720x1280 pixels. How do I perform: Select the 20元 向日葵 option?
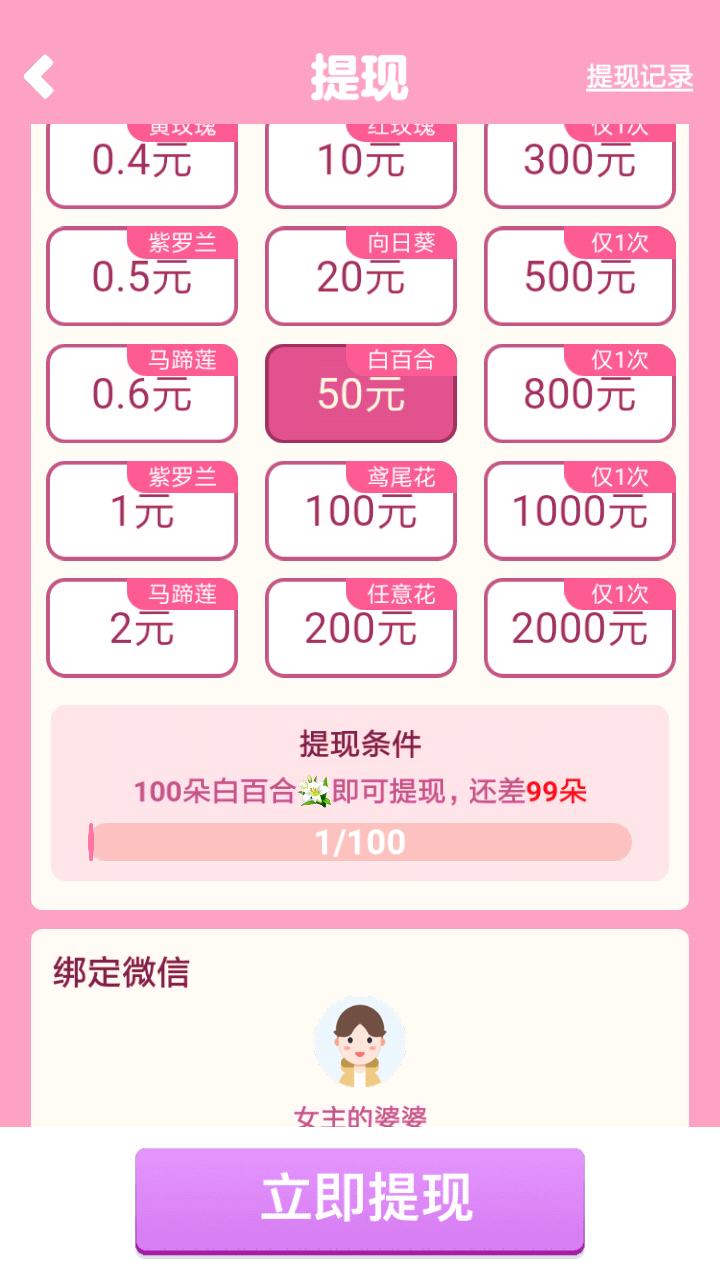click(360, 277)
